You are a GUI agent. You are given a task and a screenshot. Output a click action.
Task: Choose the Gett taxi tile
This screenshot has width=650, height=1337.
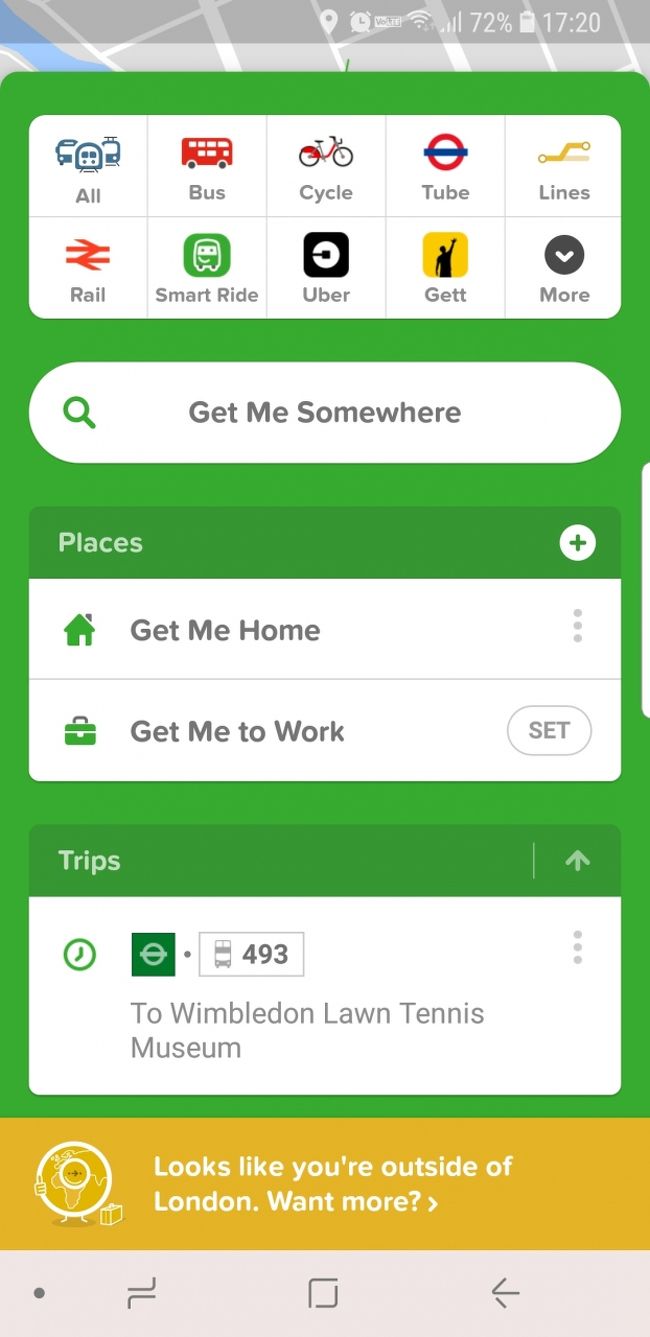pyautogui.click(x=445, y=268)
